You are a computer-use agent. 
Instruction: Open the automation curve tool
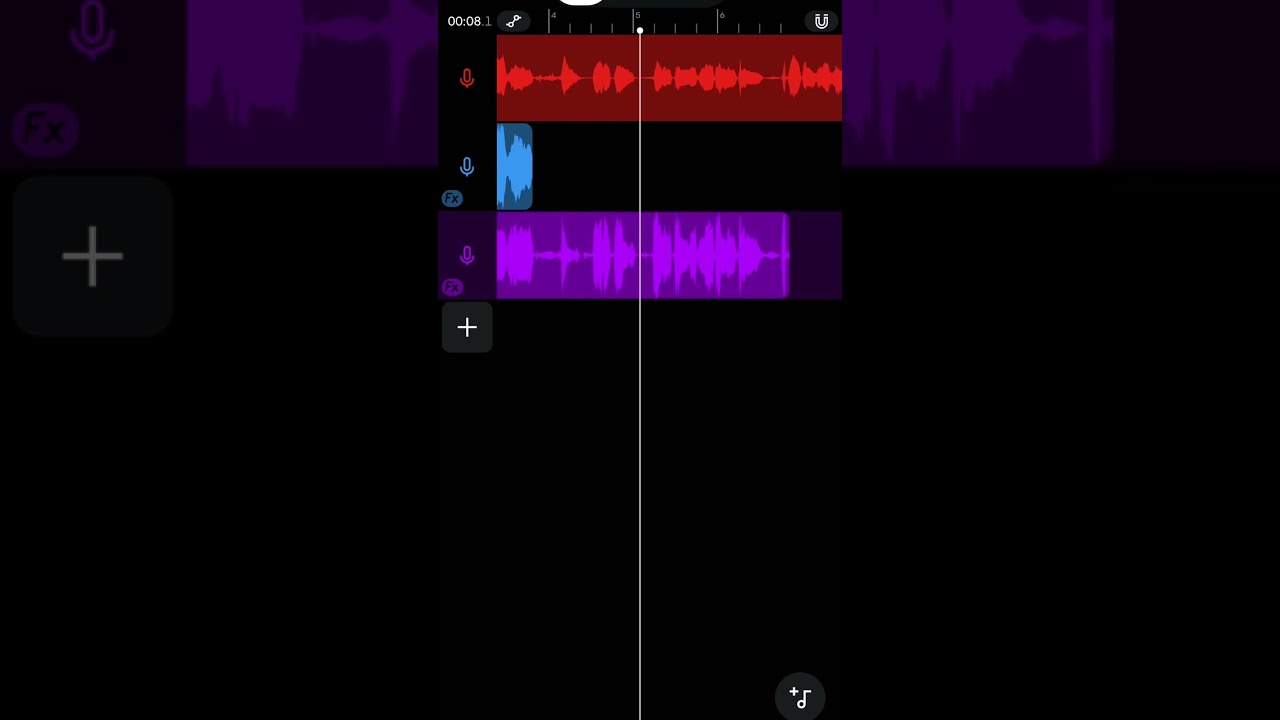(514, 21)
